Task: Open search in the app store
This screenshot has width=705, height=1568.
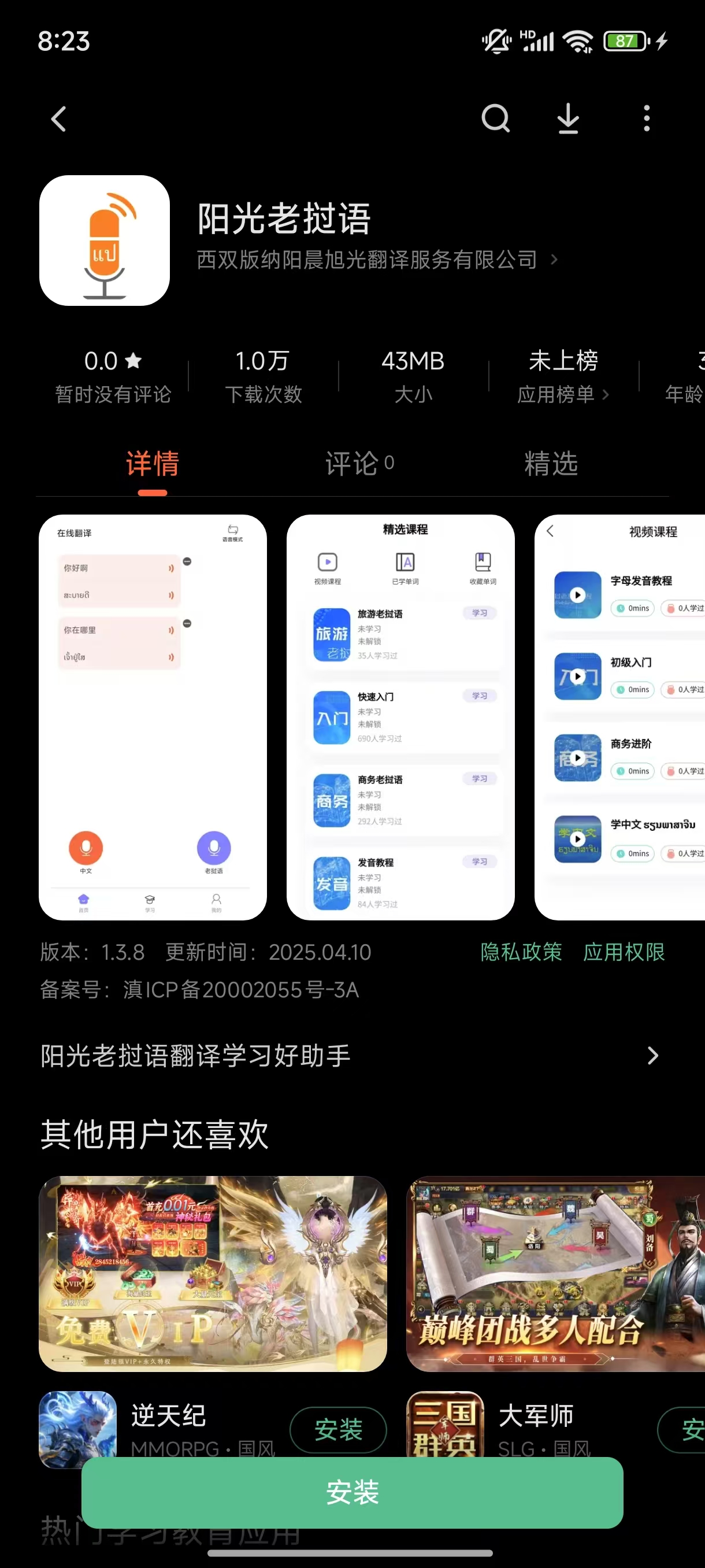Action: [x=495, y=118]
